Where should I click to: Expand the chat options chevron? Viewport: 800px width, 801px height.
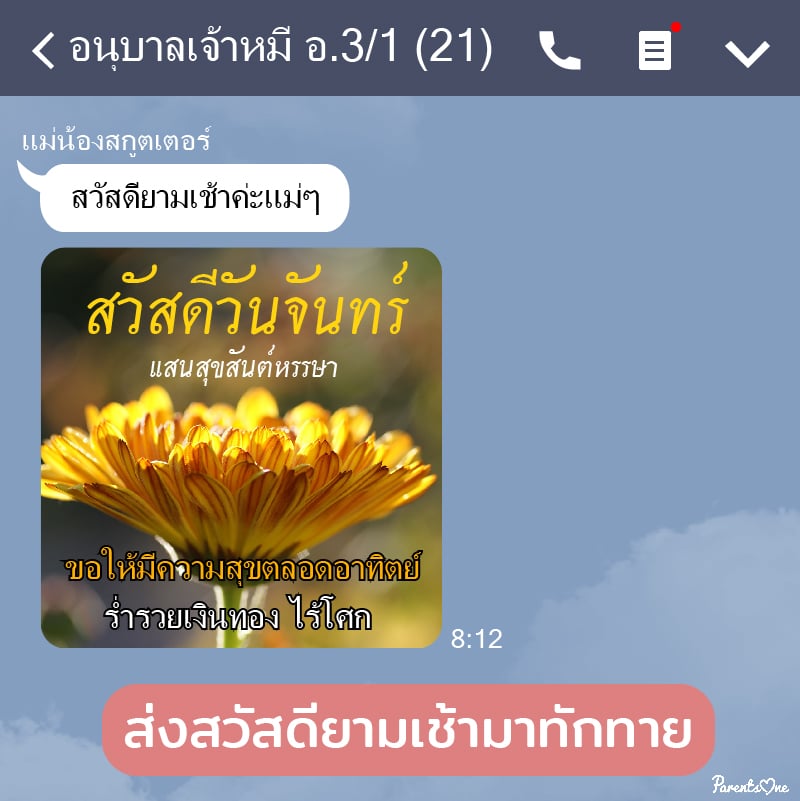747,52
